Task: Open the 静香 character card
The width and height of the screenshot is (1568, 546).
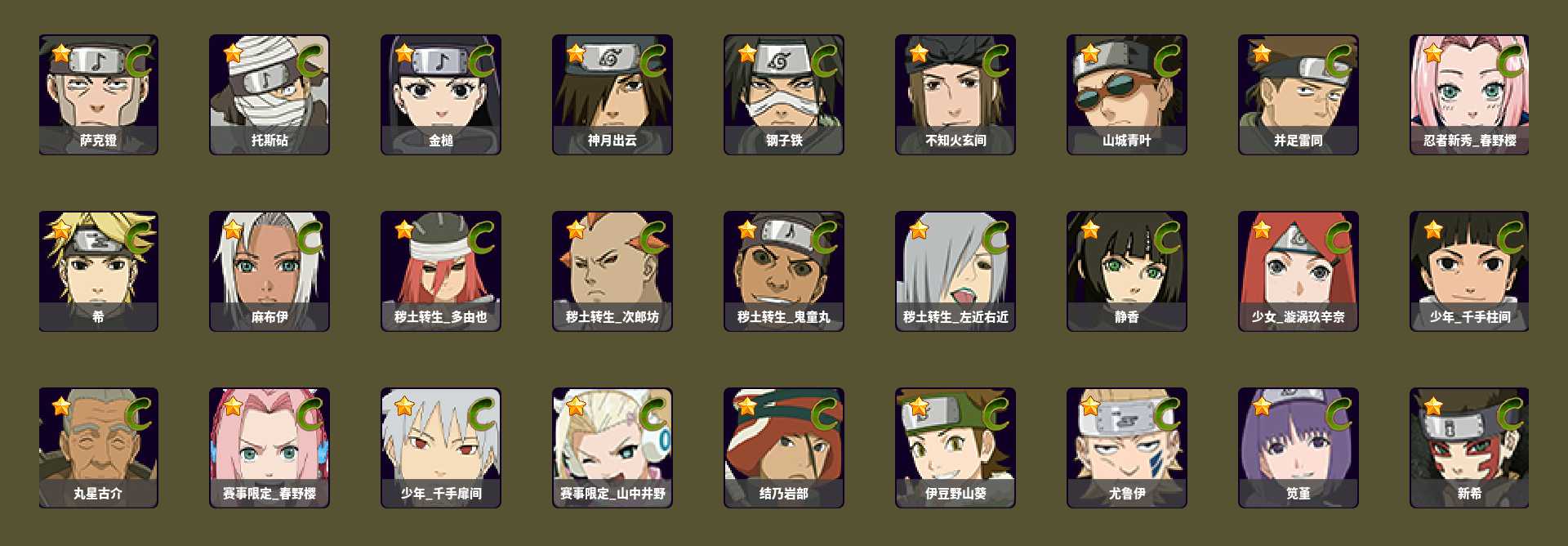Action: point(1126,271)
